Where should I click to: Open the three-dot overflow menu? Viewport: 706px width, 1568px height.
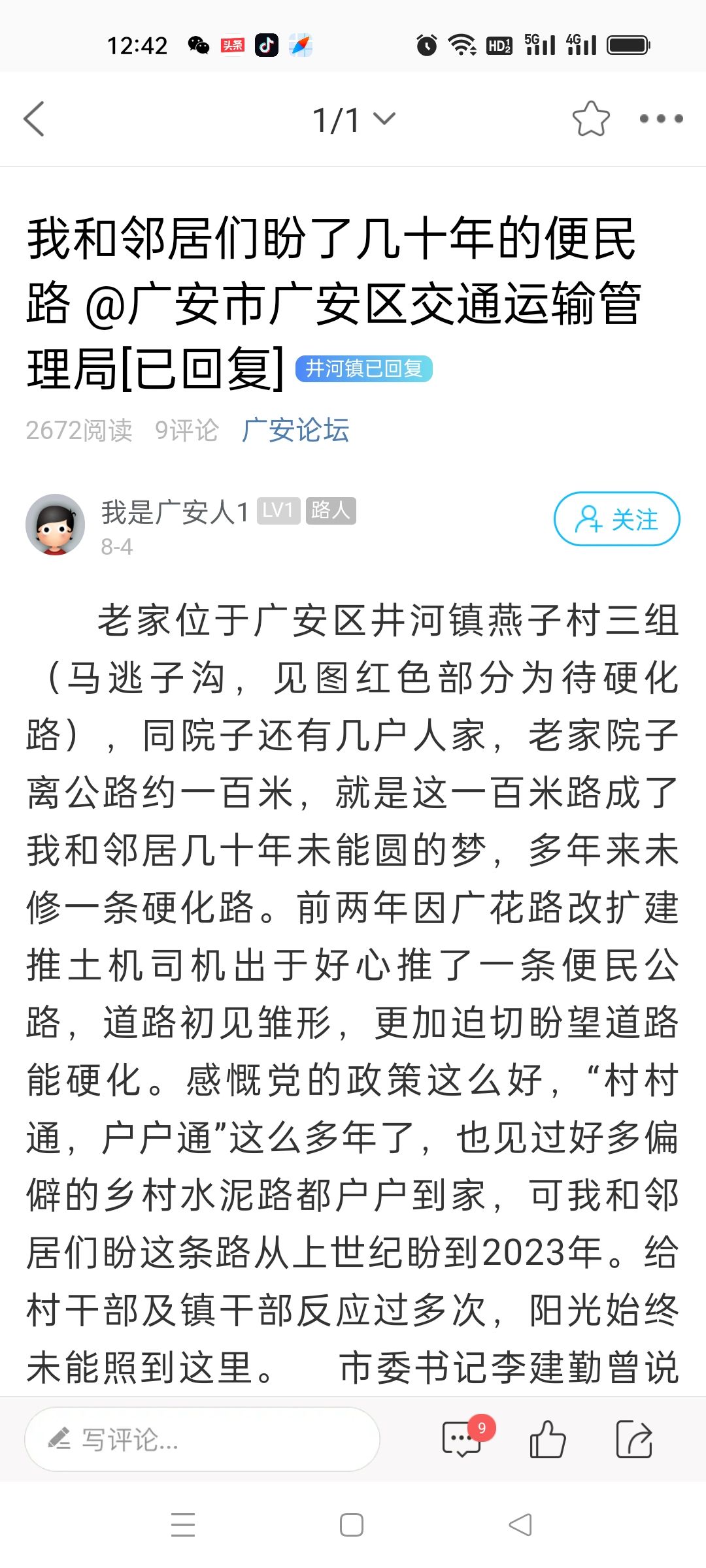click(x=661, y=119)
